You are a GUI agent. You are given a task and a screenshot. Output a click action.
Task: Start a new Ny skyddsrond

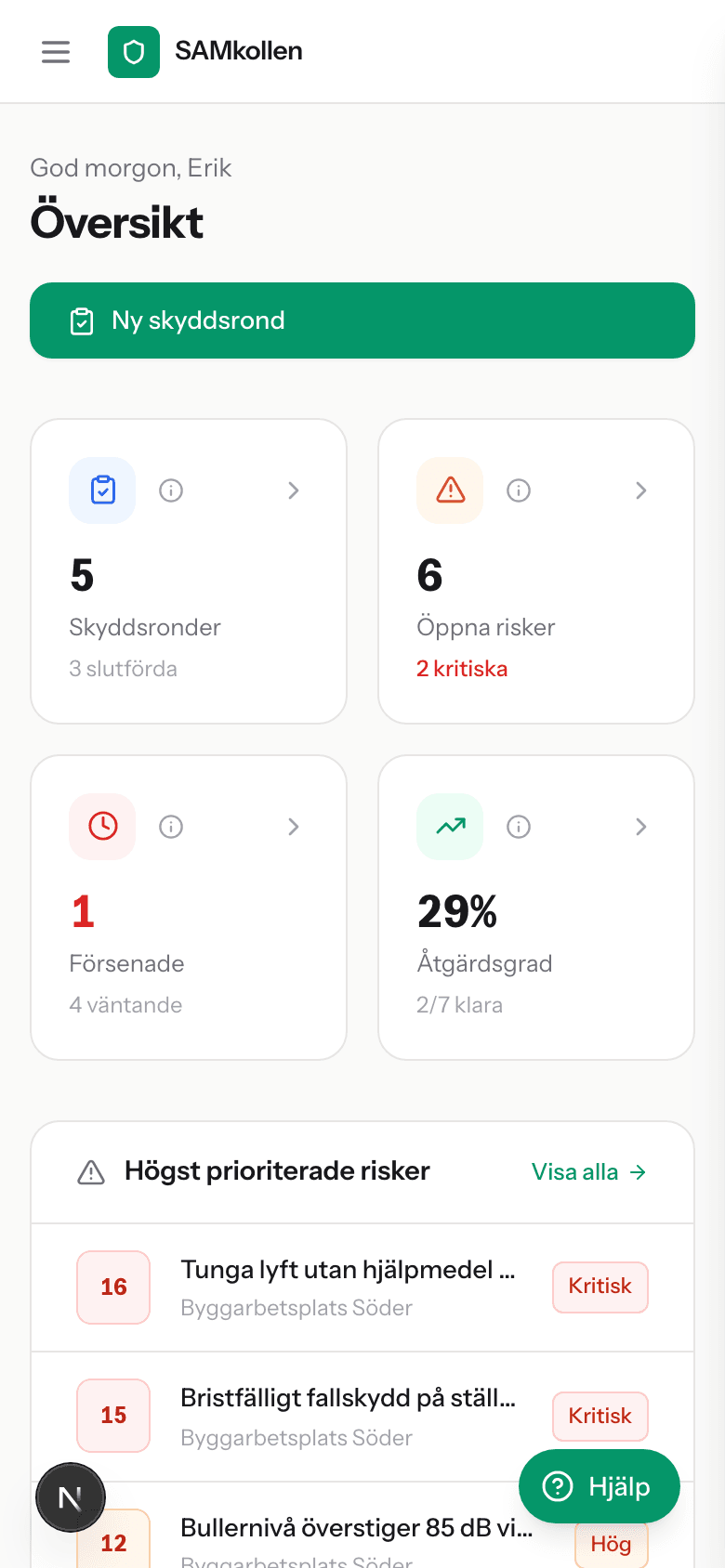pyautogui.click(x=362, y=320)
